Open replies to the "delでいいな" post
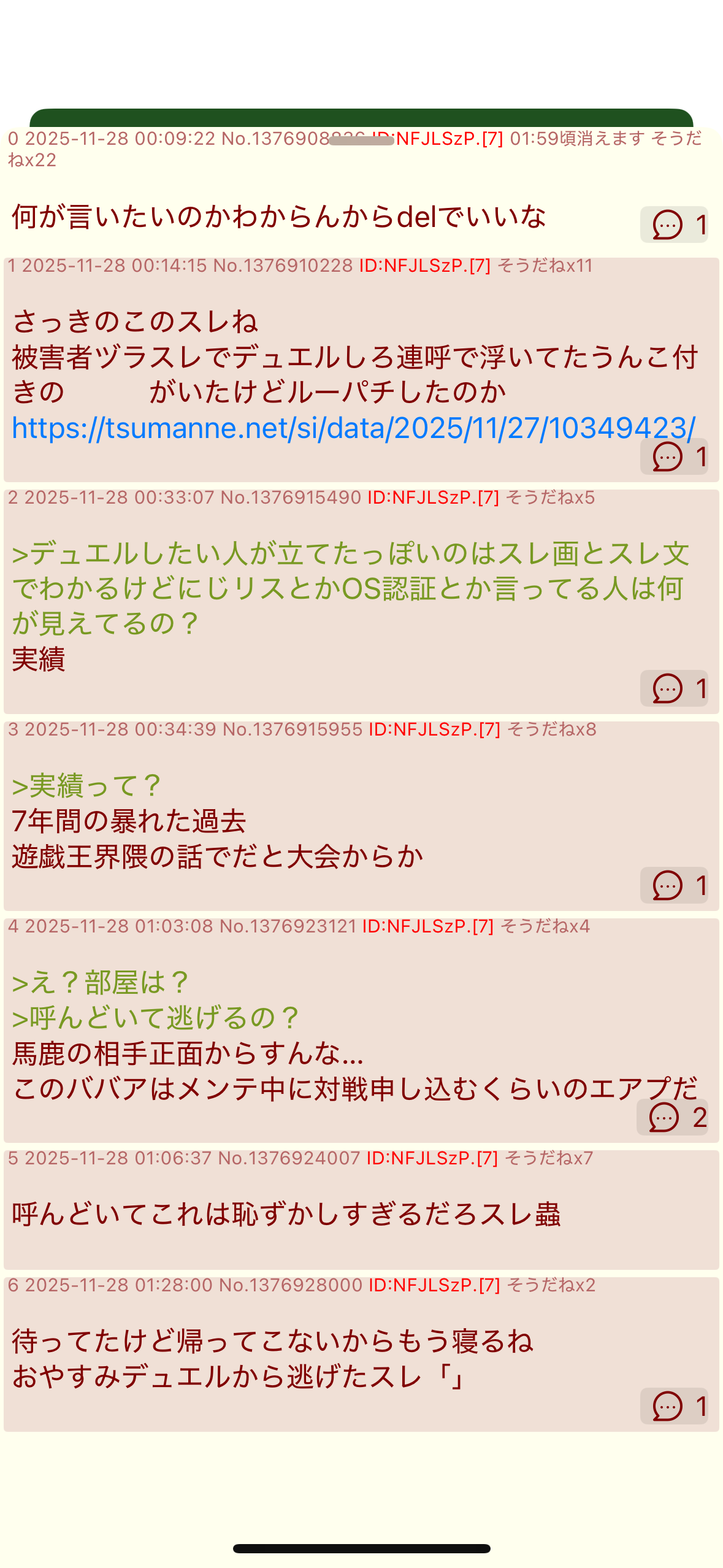This screenshot has width=723, height=1568. click(674, 225)
